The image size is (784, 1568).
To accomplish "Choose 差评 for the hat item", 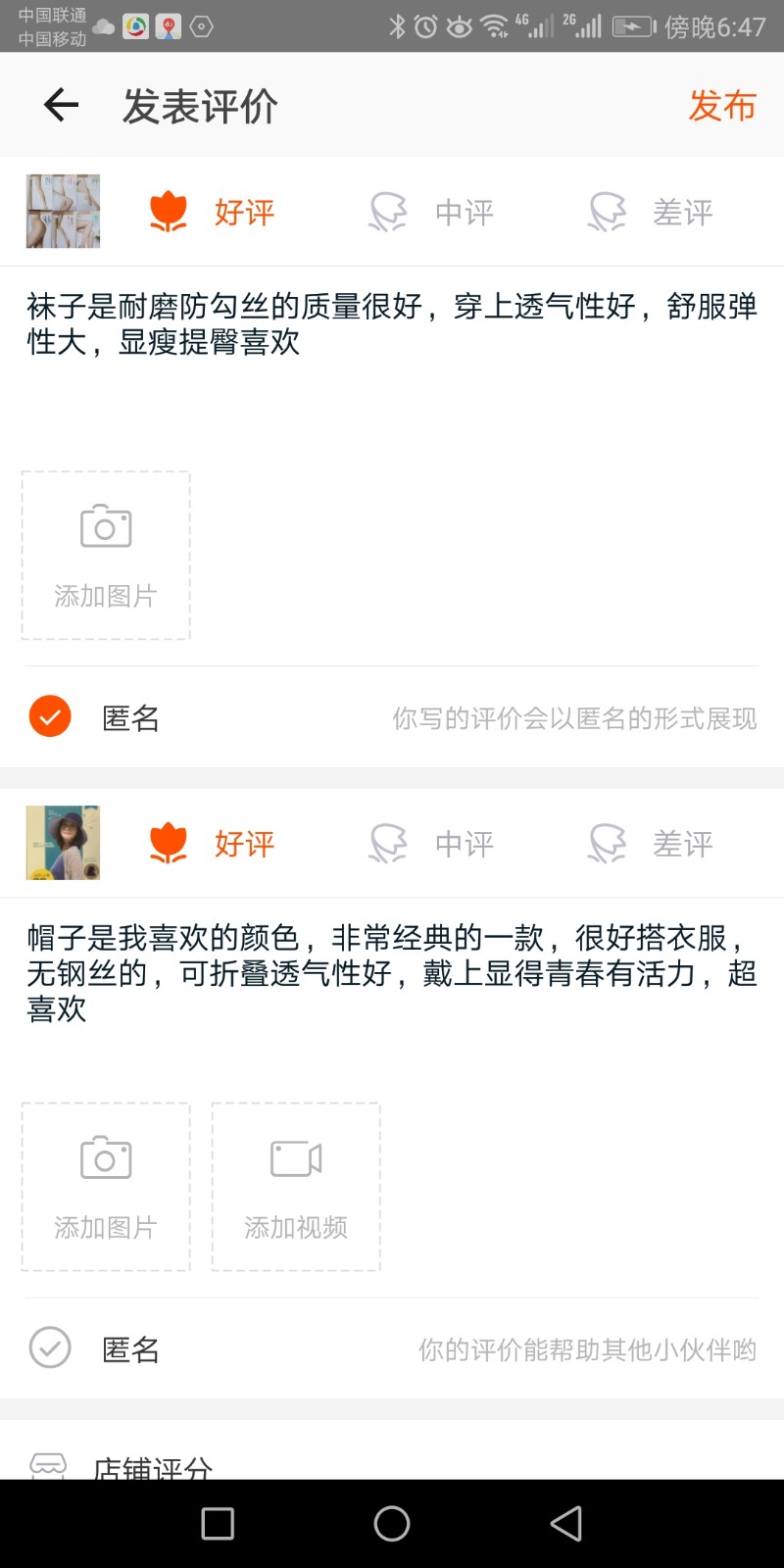I will click(x=651, y=844).
